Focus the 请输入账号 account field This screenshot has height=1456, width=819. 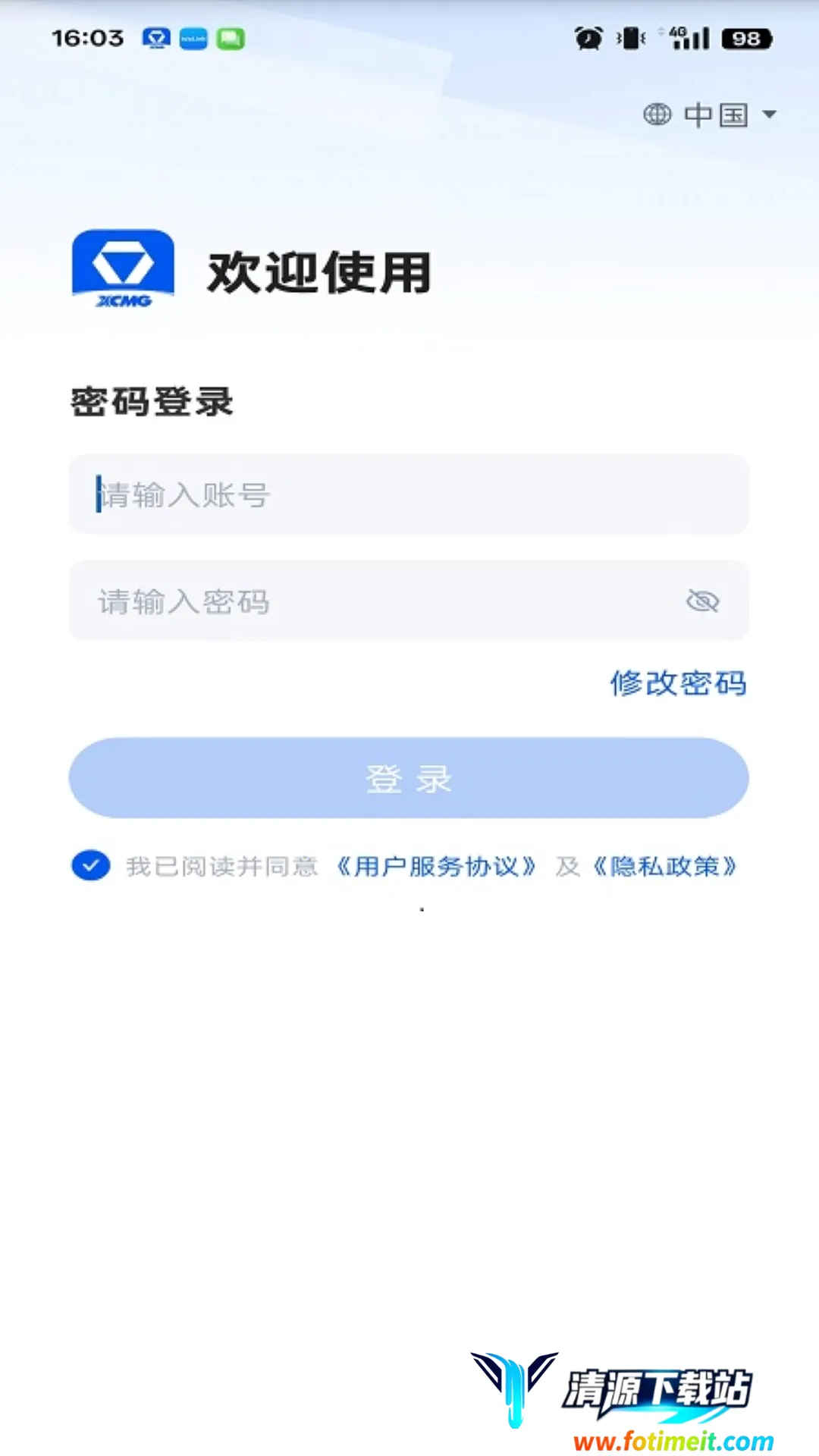(409, 494)
